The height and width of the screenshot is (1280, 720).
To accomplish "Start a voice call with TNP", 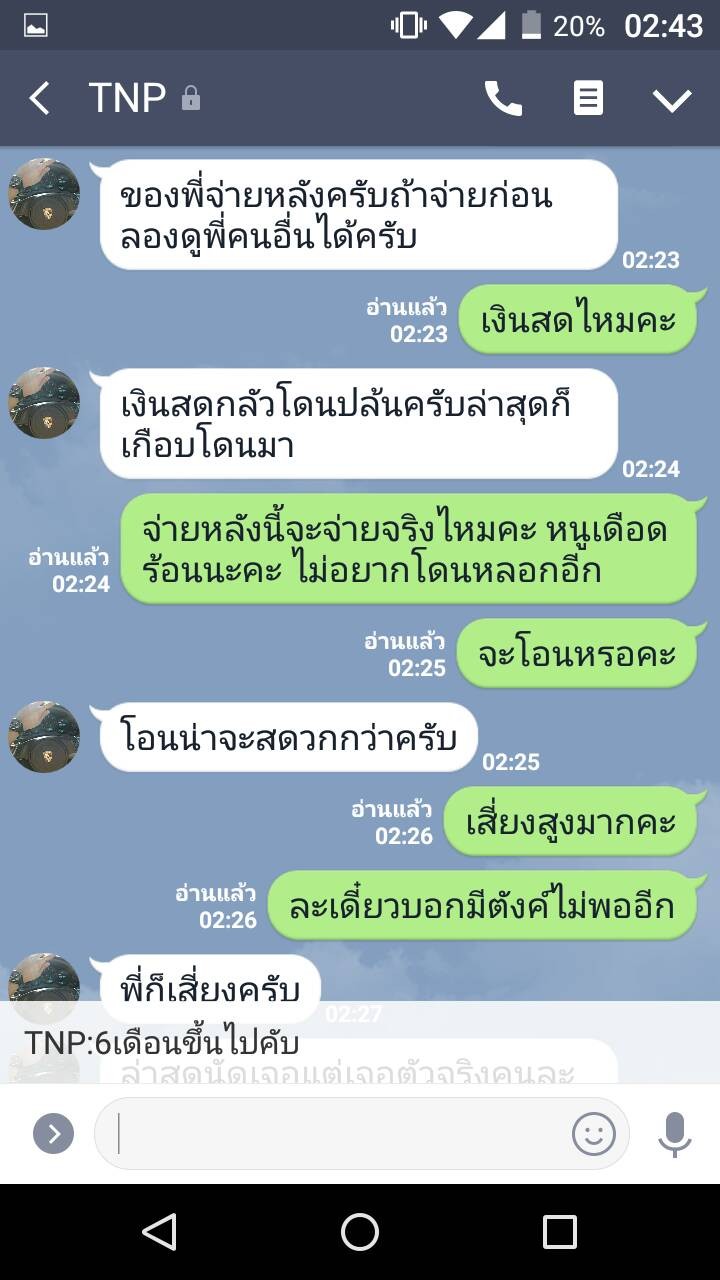I will coord(503,98).
